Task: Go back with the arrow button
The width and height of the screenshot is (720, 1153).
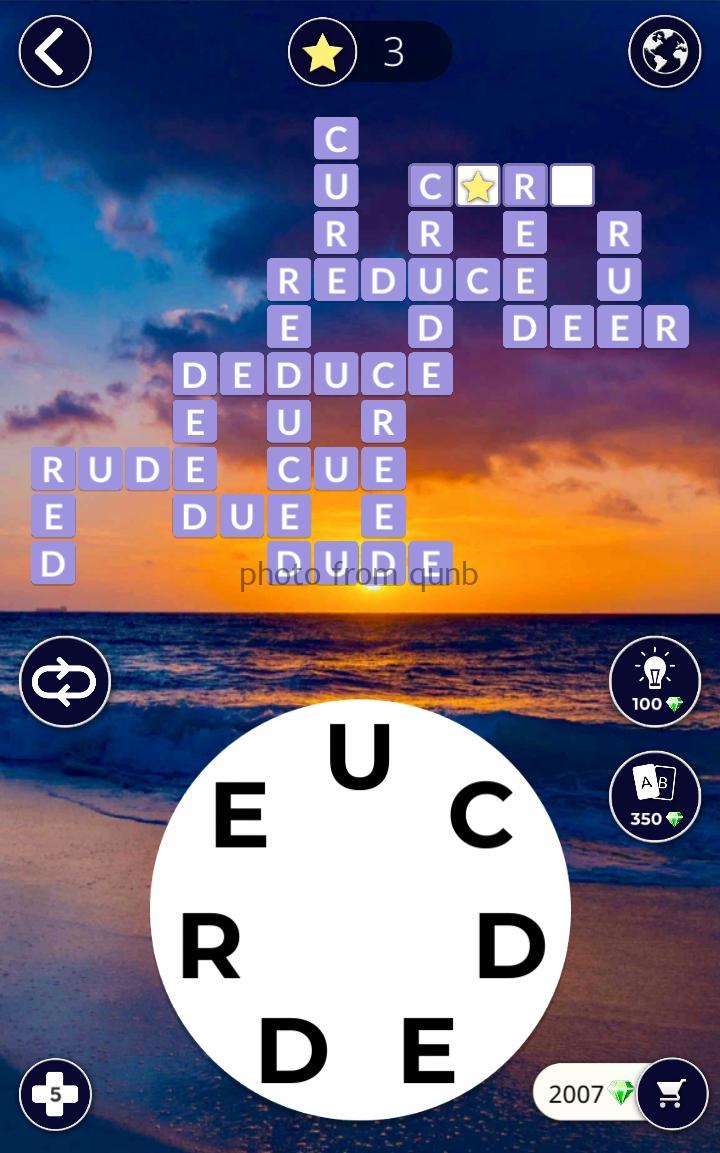Action: click(55, 52)
